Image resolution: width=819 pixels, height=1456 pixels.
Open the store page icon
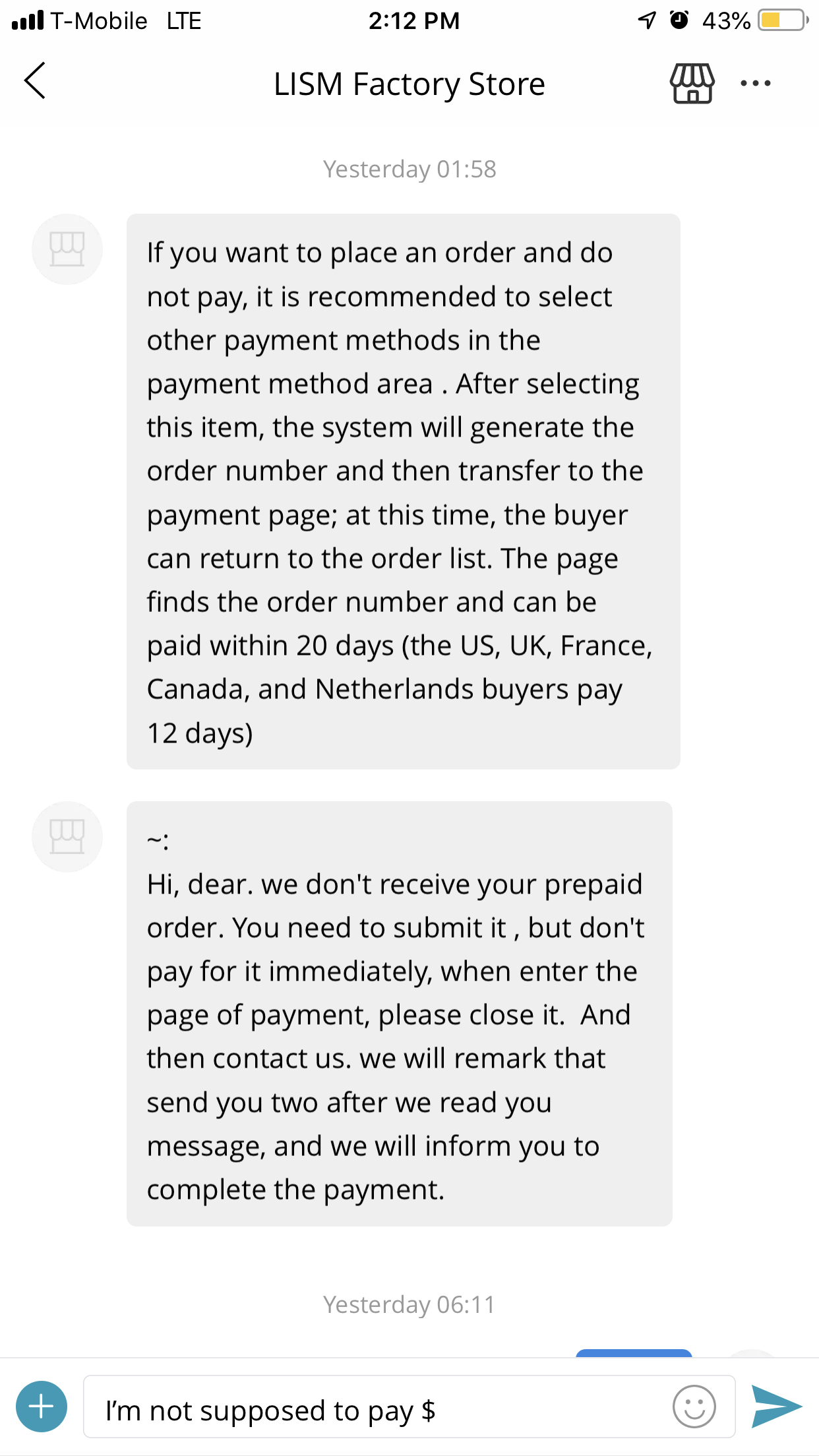tap(692, 83)
